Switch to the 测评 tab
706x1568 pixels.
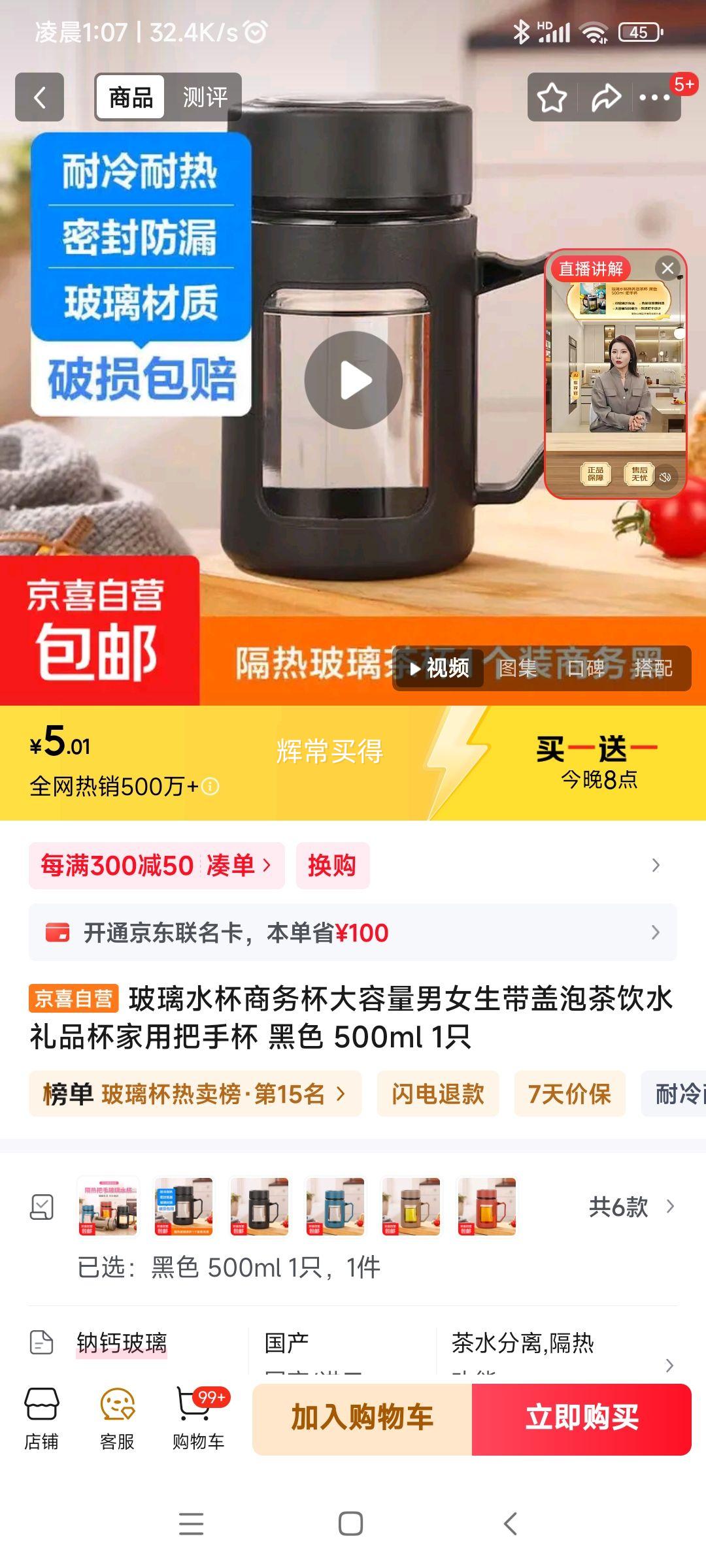pos(205,97)
